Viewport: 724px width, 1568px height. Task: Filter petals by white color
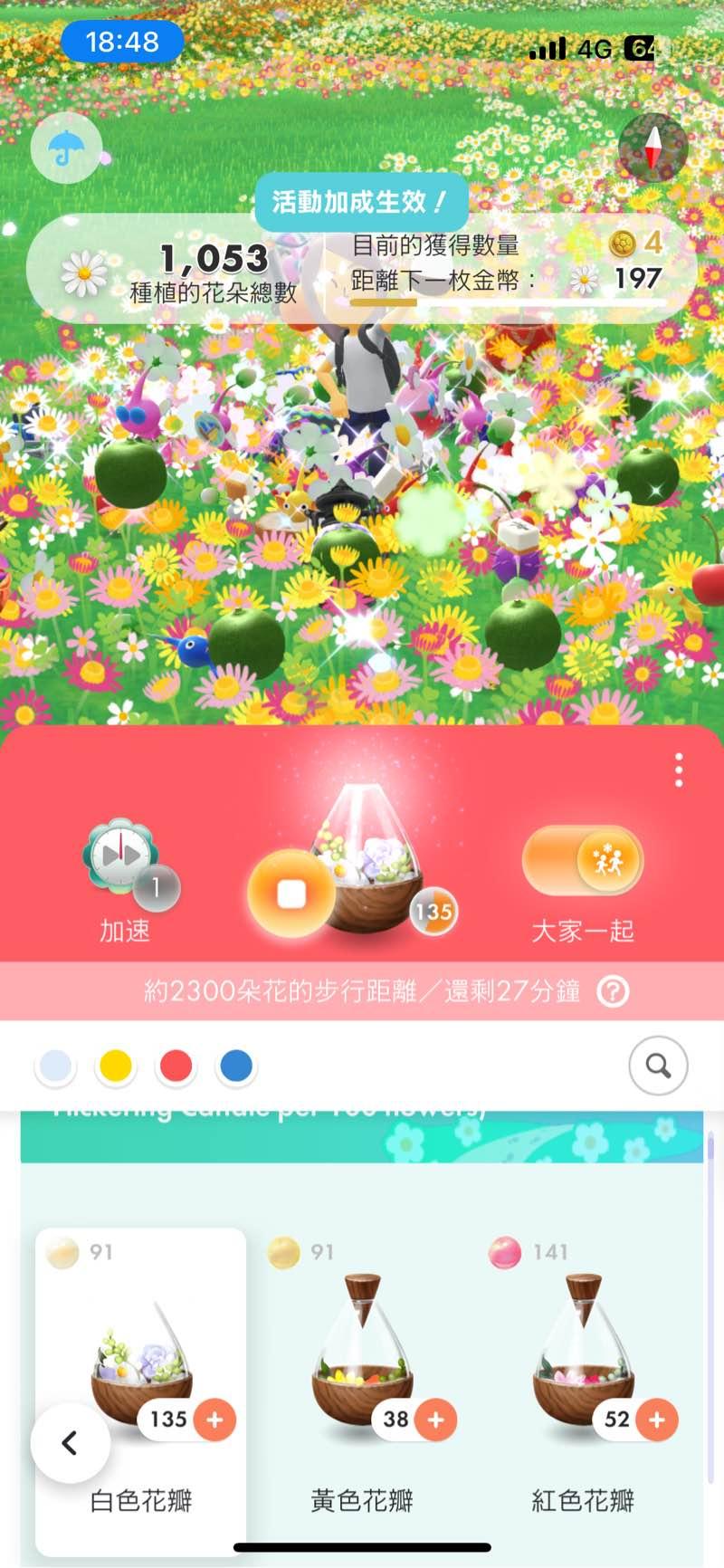coord(56,1066)
